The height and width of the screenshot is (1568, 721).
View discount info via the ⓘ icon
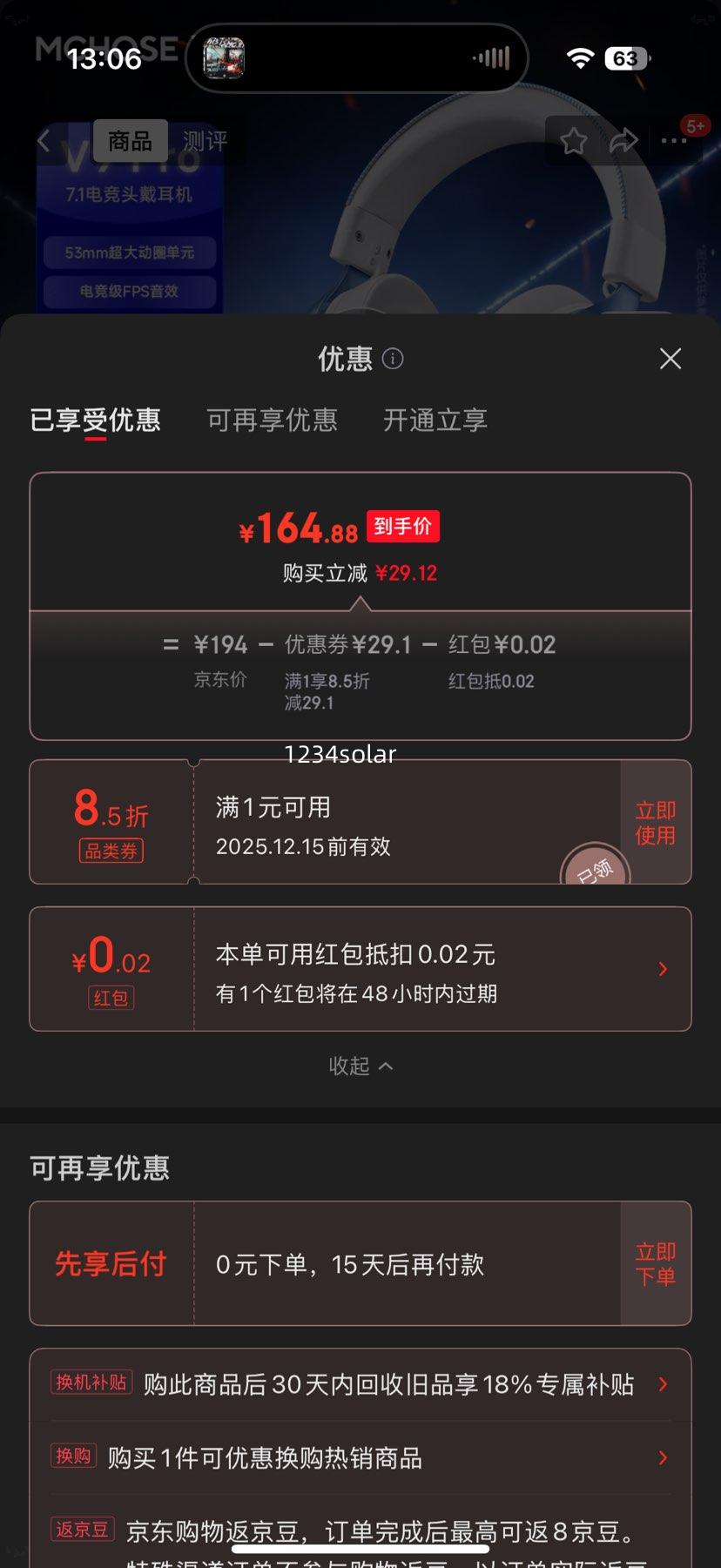[x=392, y=359]
